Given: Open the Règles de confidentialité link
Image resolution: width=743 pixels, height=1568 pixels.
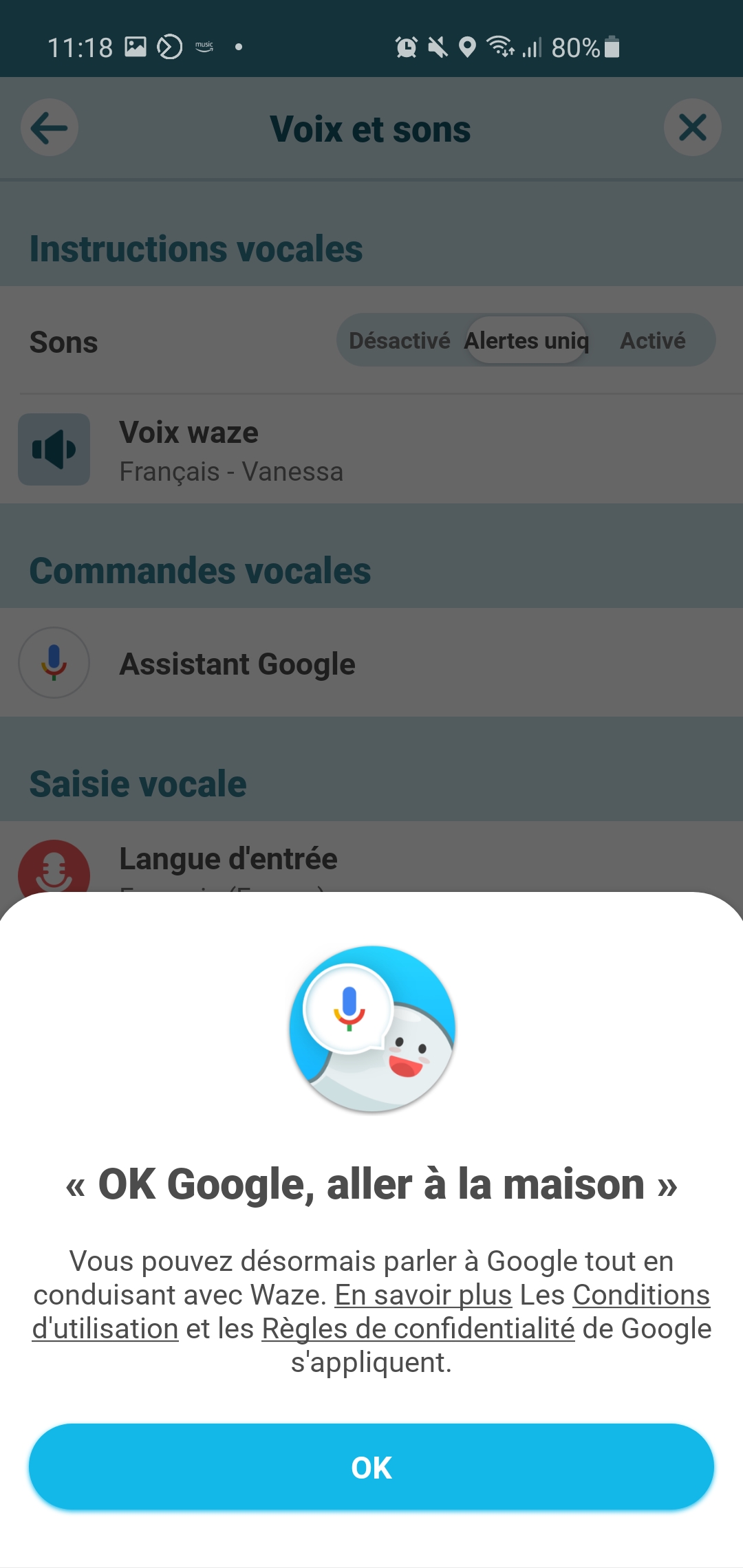Looking at the screenshot, I should [x=418, y=1329].
